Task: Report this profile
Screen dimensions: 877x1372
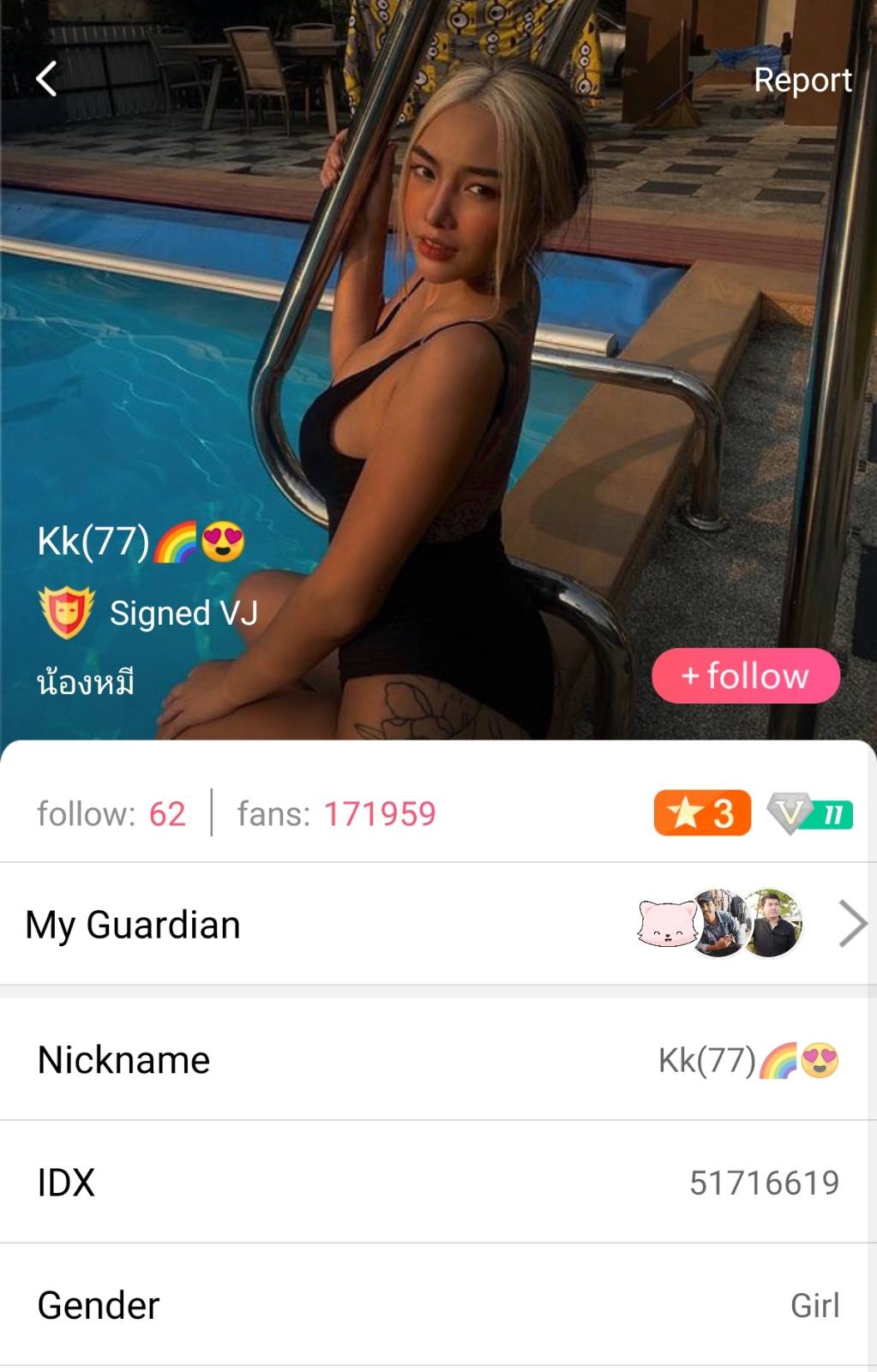Action: click(802, 80)
